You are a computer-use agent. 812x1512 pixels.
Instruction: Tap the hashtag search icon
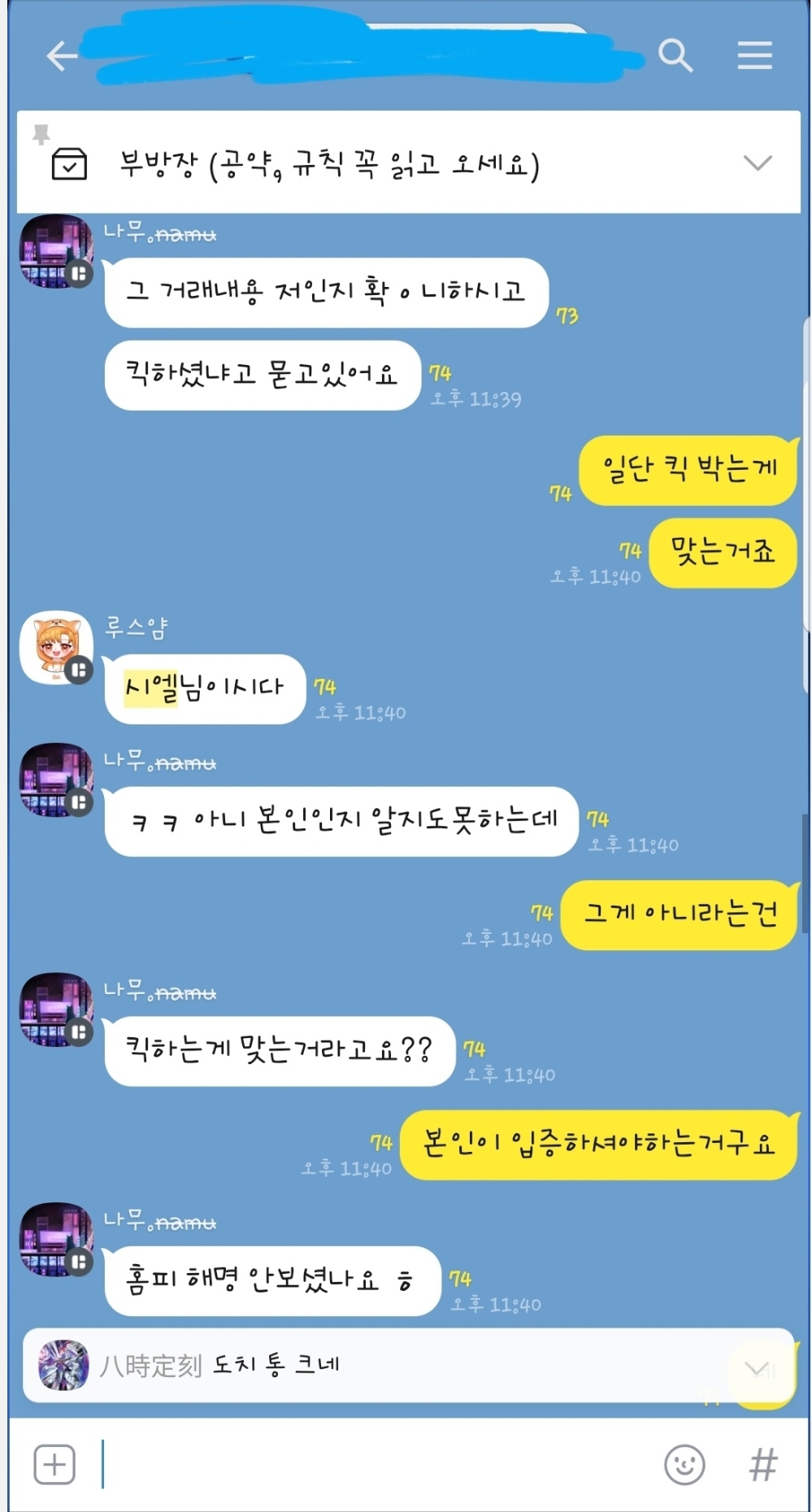click(762, 1465)
